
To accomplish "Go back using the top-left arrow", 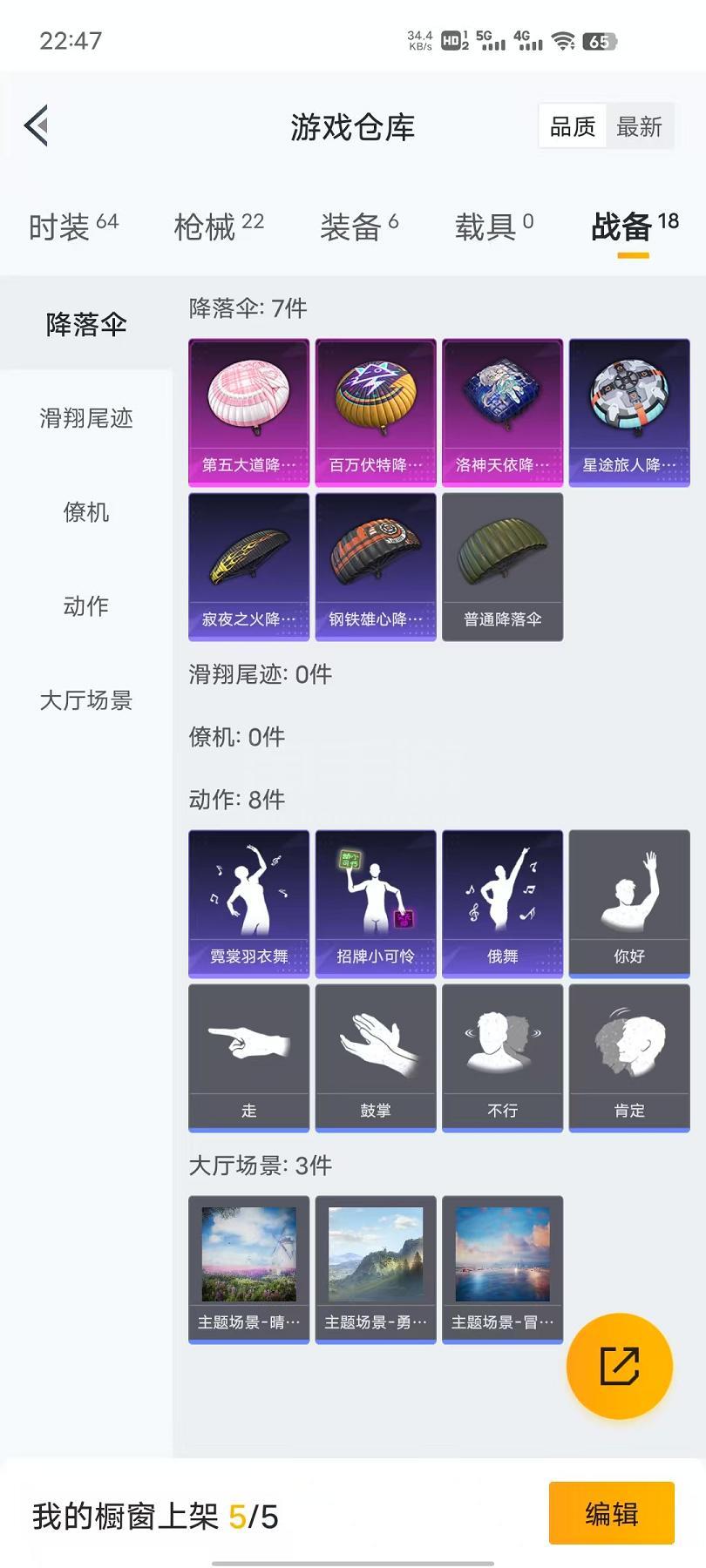I will click(x=37, y=127).
